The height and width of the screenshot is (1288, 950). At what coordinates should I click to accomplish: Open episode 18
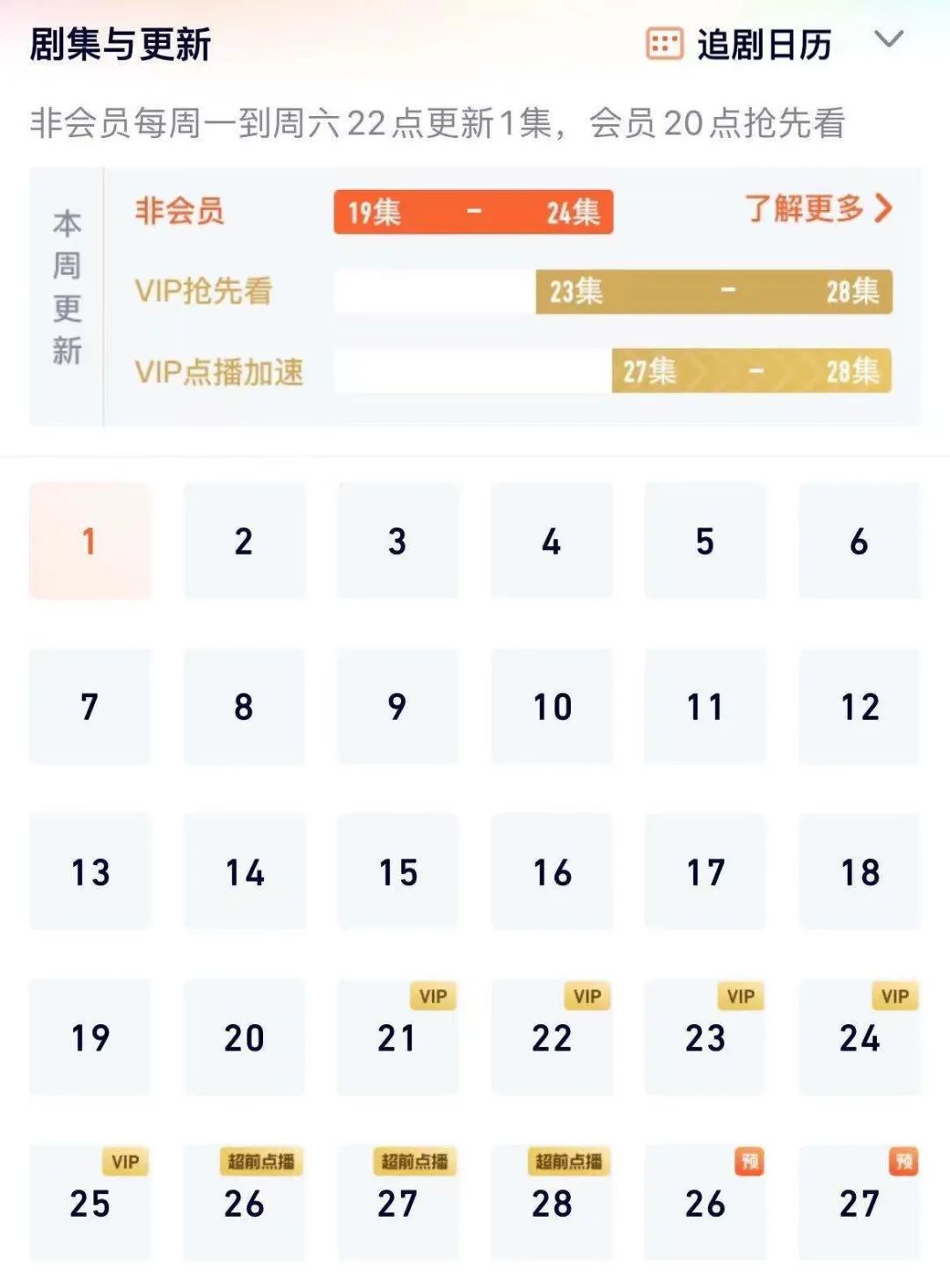click(x=859, y=872)
